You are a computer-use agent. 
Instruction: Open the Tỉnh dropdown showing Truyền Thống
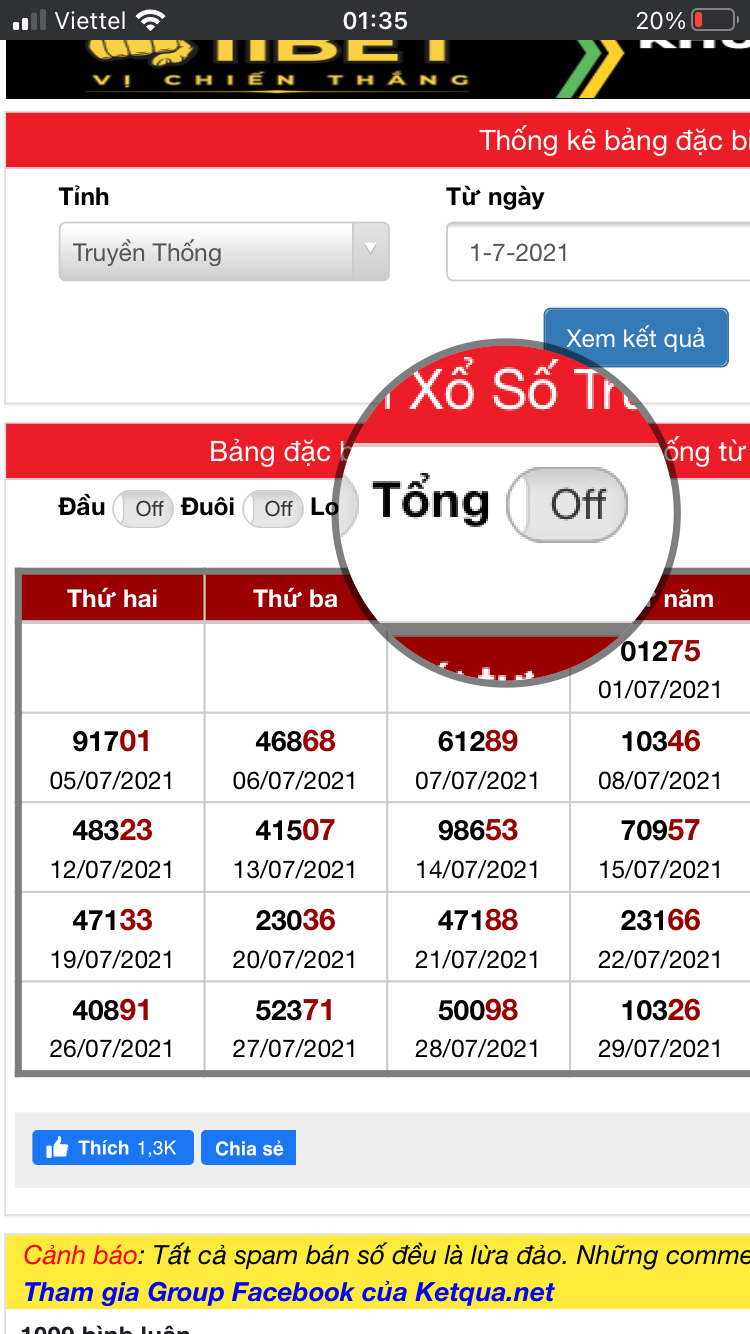[x=223, y=252]
